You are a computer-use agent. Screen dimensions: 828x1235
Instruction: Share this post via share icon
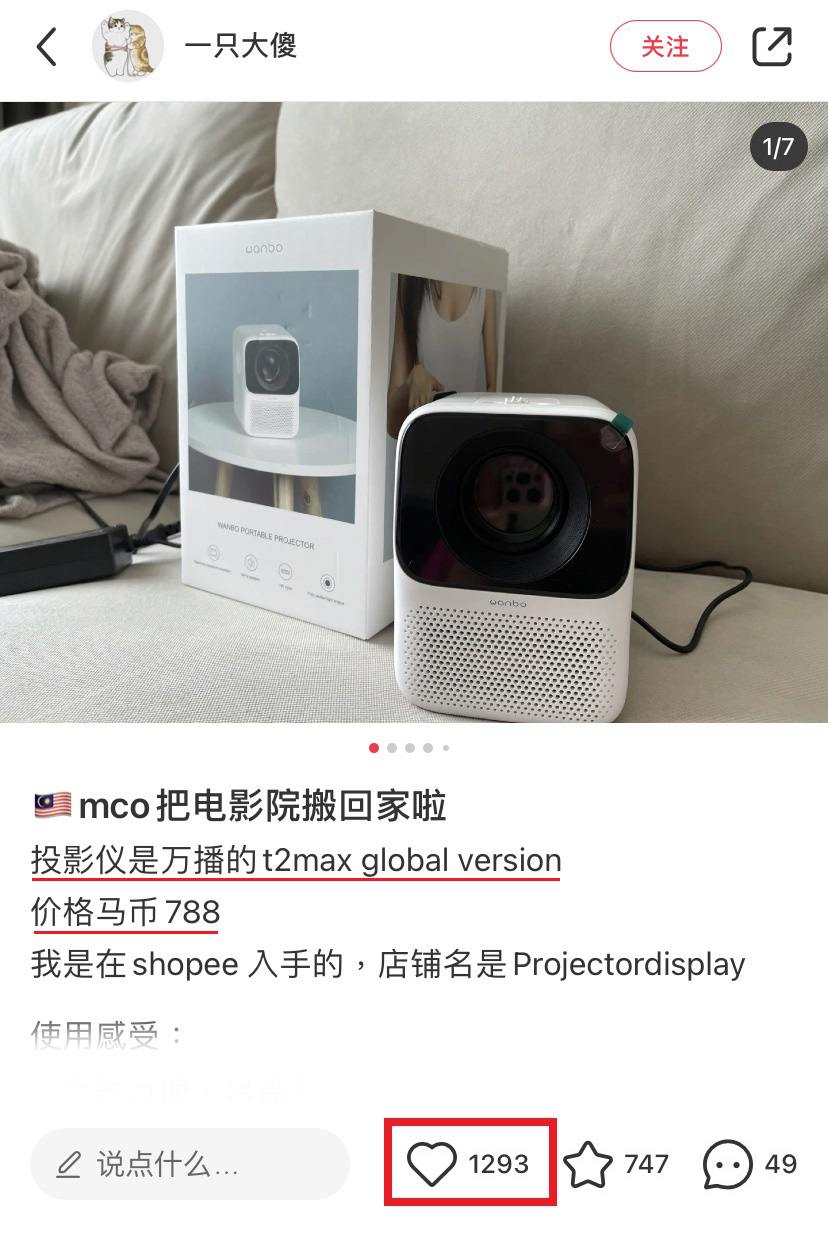(x=771, y=46)
